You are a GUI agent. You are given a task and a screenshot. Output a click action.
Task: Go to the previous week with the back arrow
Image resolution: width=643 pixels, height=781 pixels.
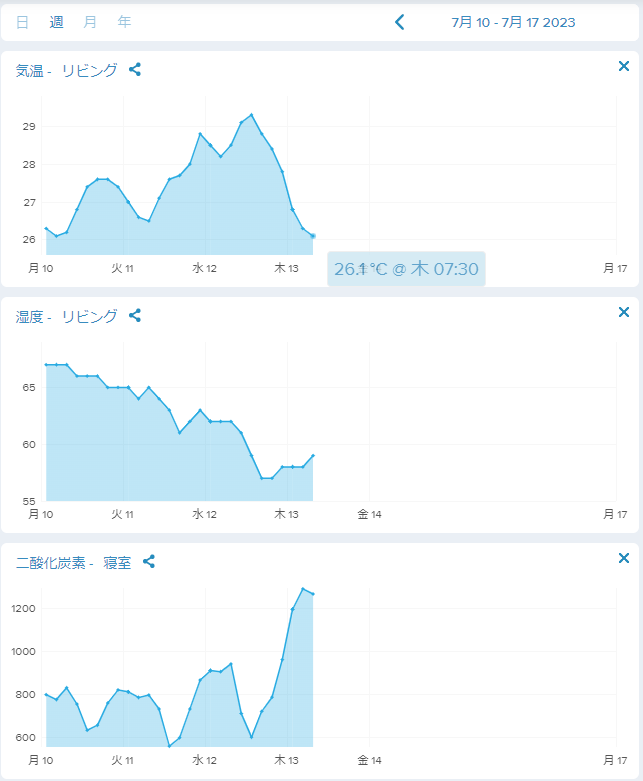point(399,22)
